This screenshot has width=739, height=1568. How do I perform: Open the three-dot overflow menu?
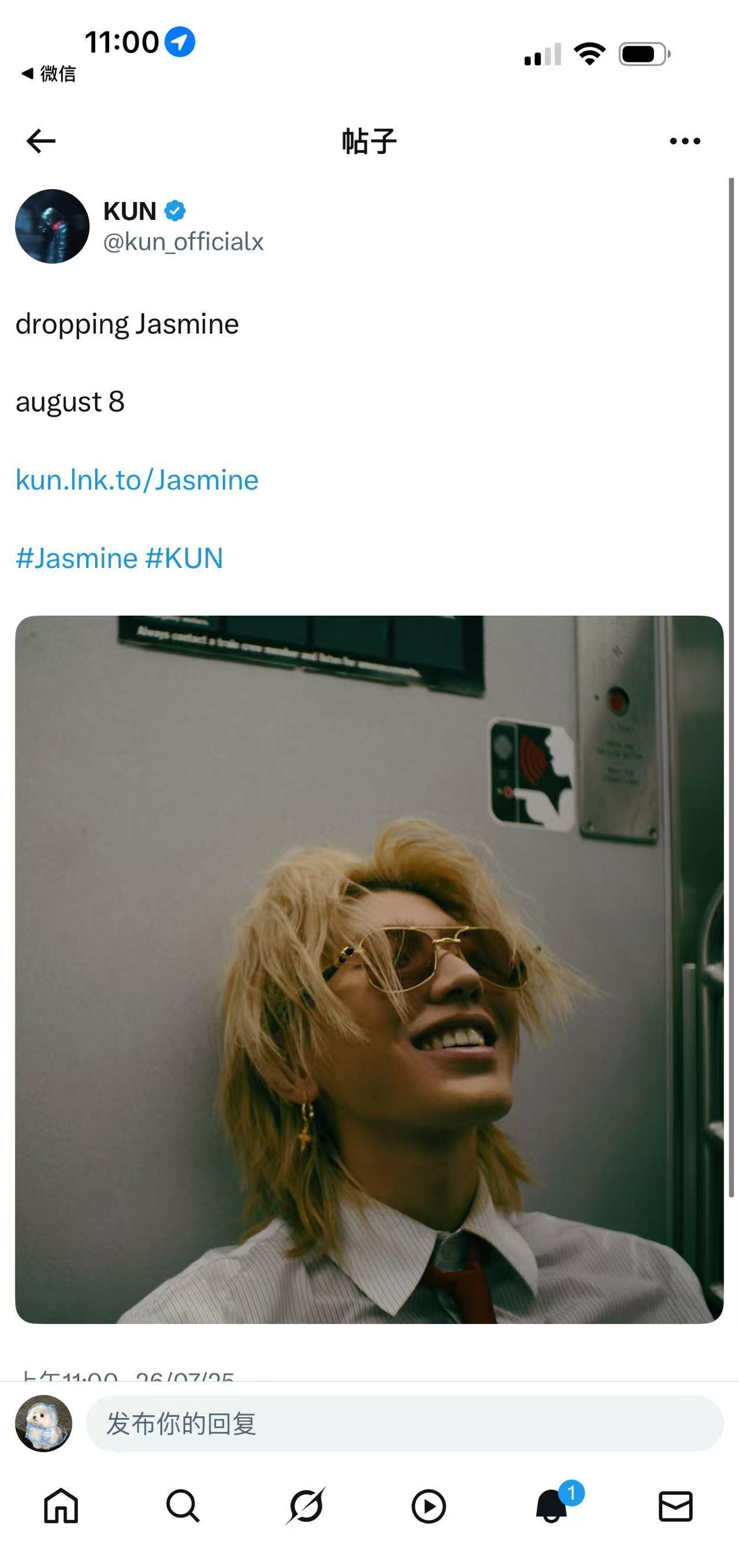[685, 141]
